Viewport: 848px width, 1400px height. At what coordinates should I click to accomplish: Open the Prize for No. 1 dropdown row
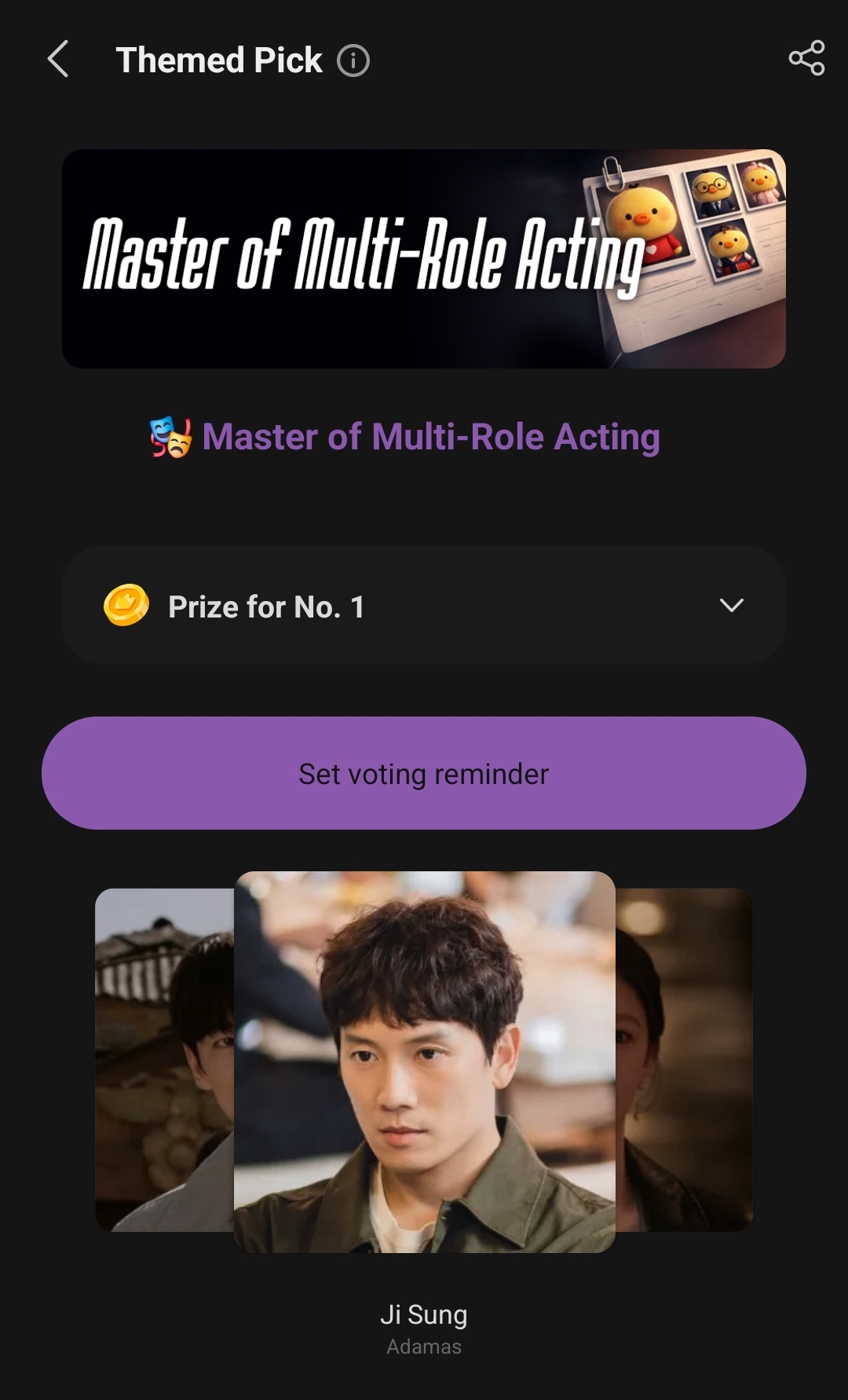click(424, 605)
